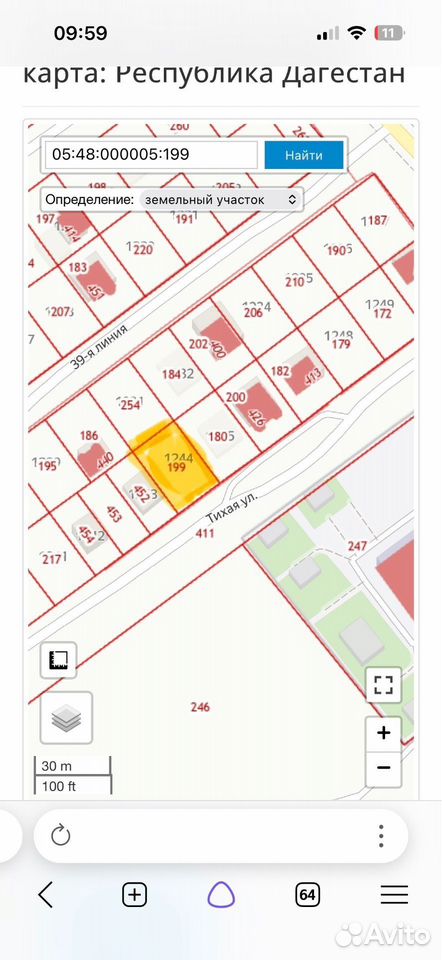Tap the cadastral number search field

tap(151, 154)
